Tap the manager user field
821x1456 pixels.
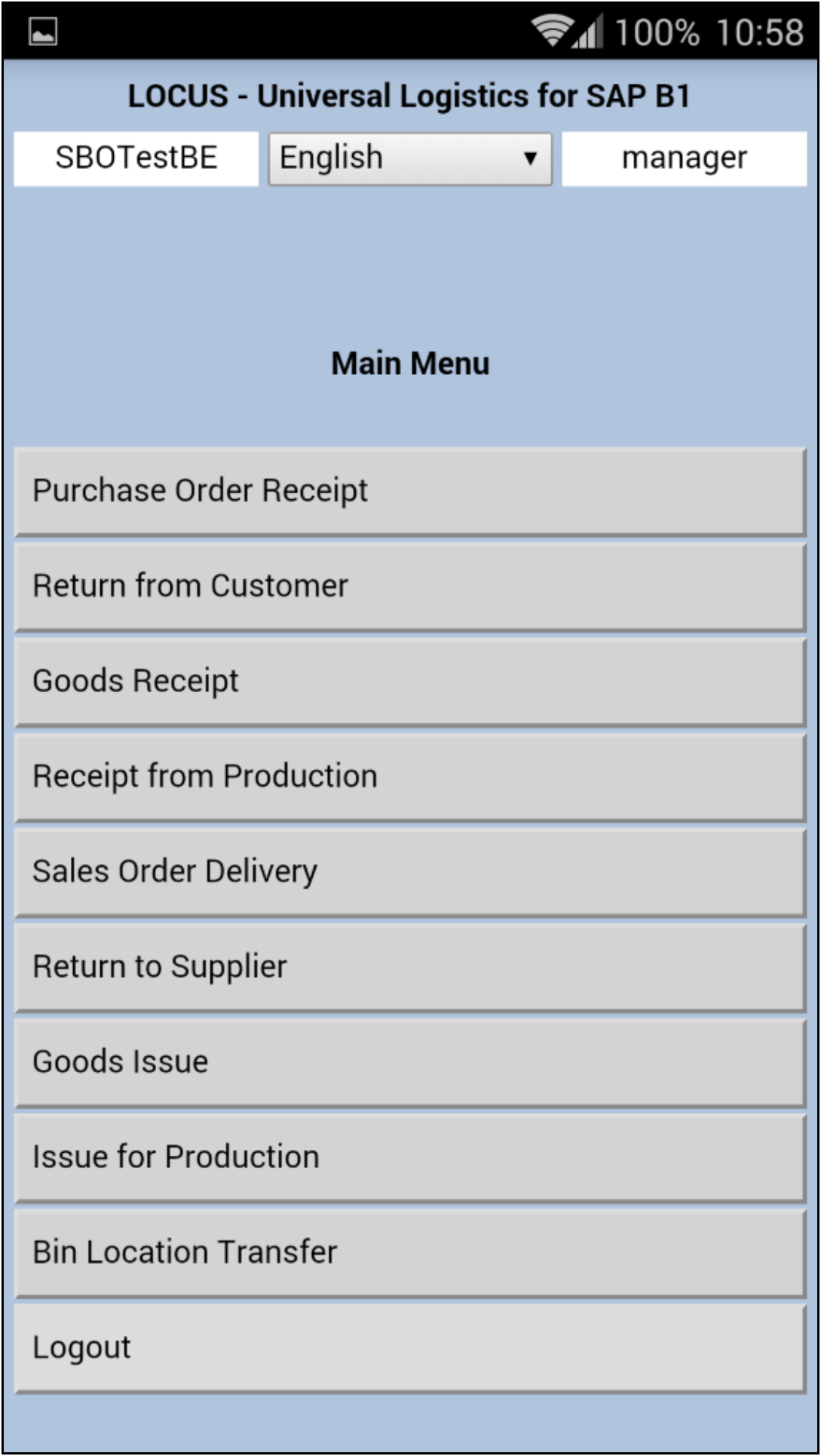click(685, 158)
